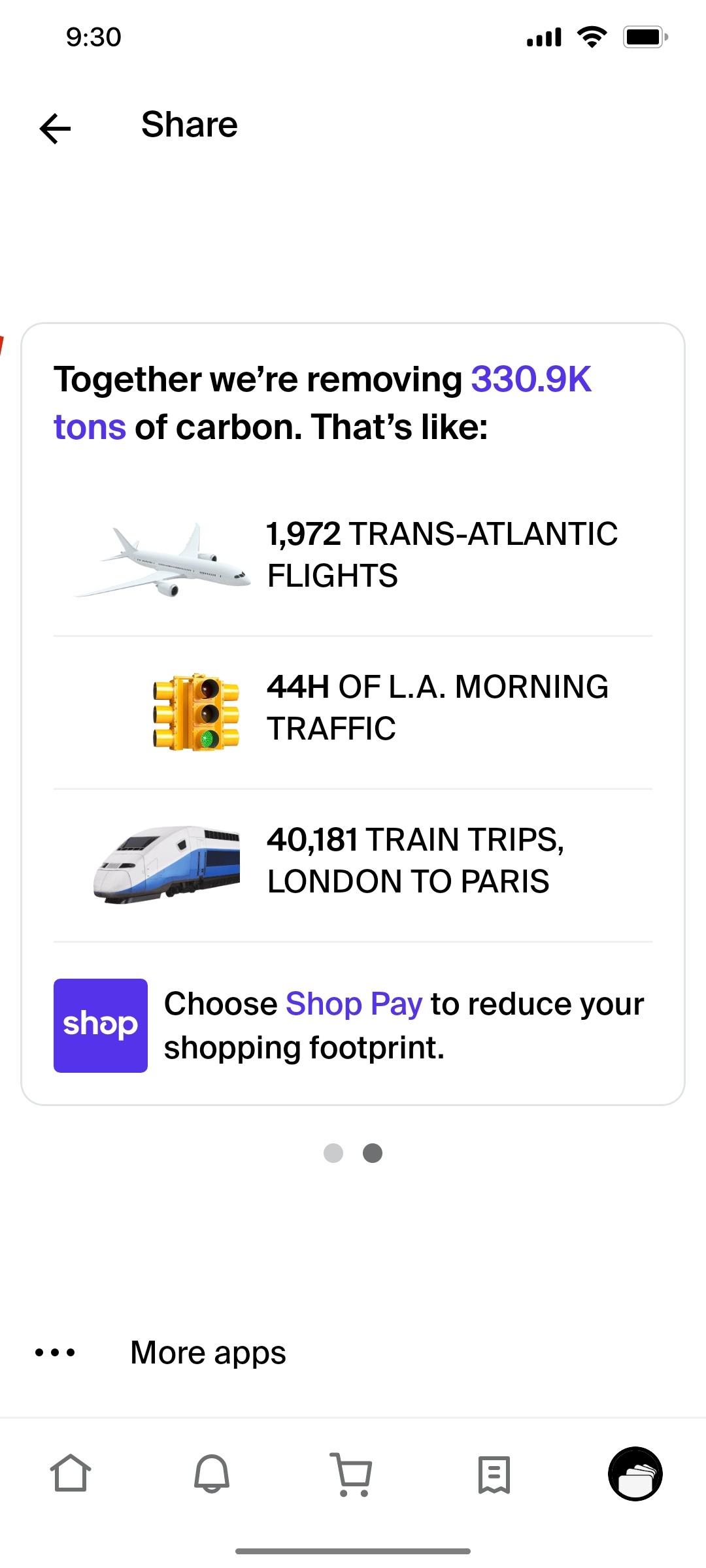Open the shopping cart icon
Screen dimensions: 706x1568
tap(353, 1473)
